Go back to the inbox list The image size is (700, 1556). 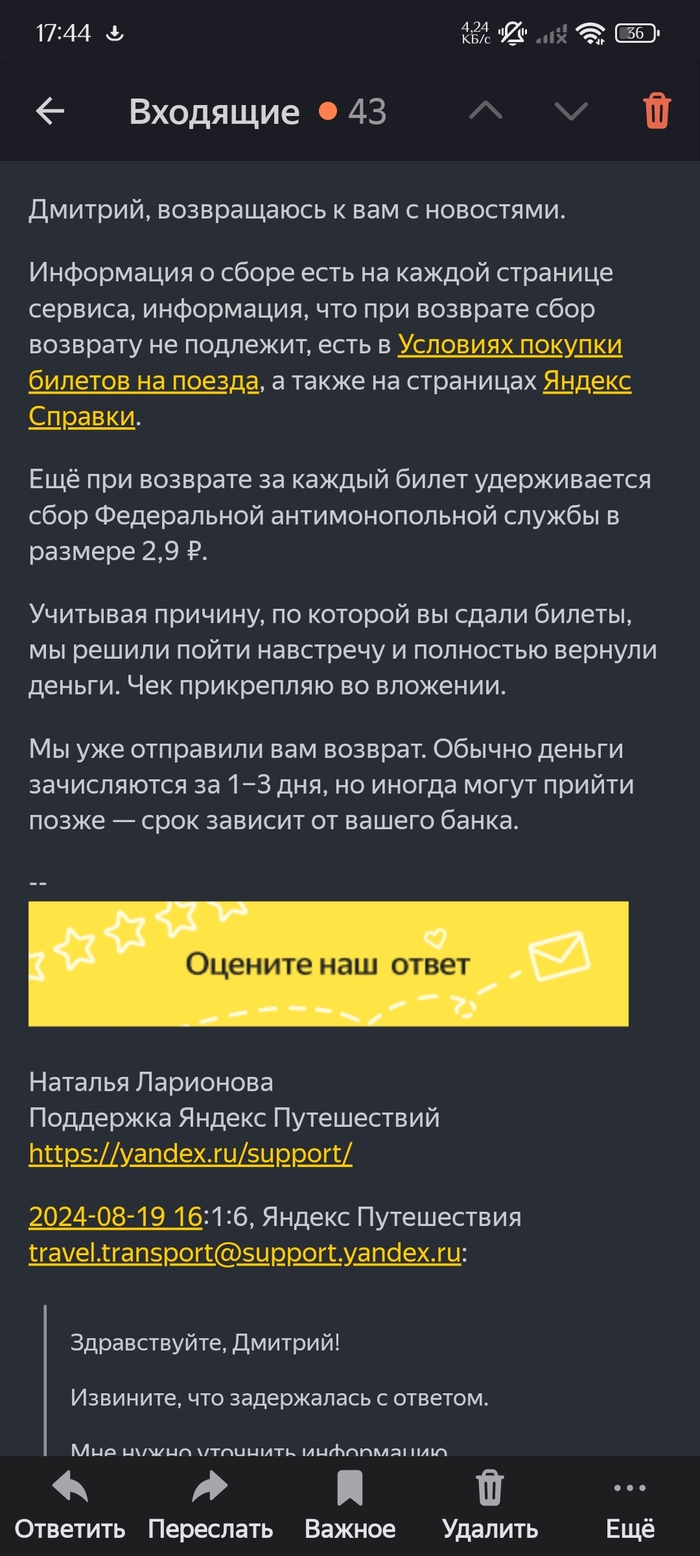pos(50,112)
